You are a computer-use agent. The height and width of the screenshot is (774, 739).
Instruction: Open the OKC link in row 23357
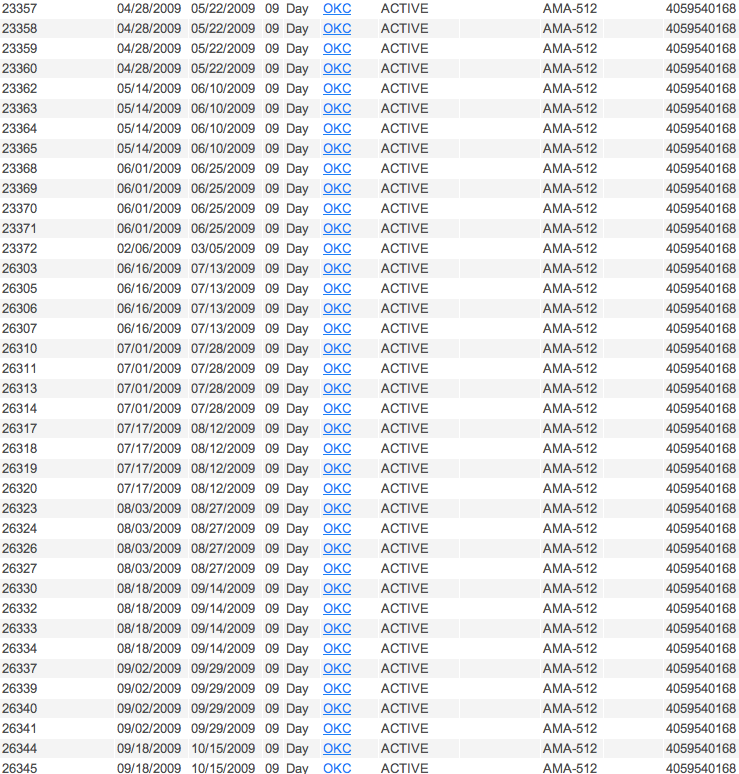(337, 8)
